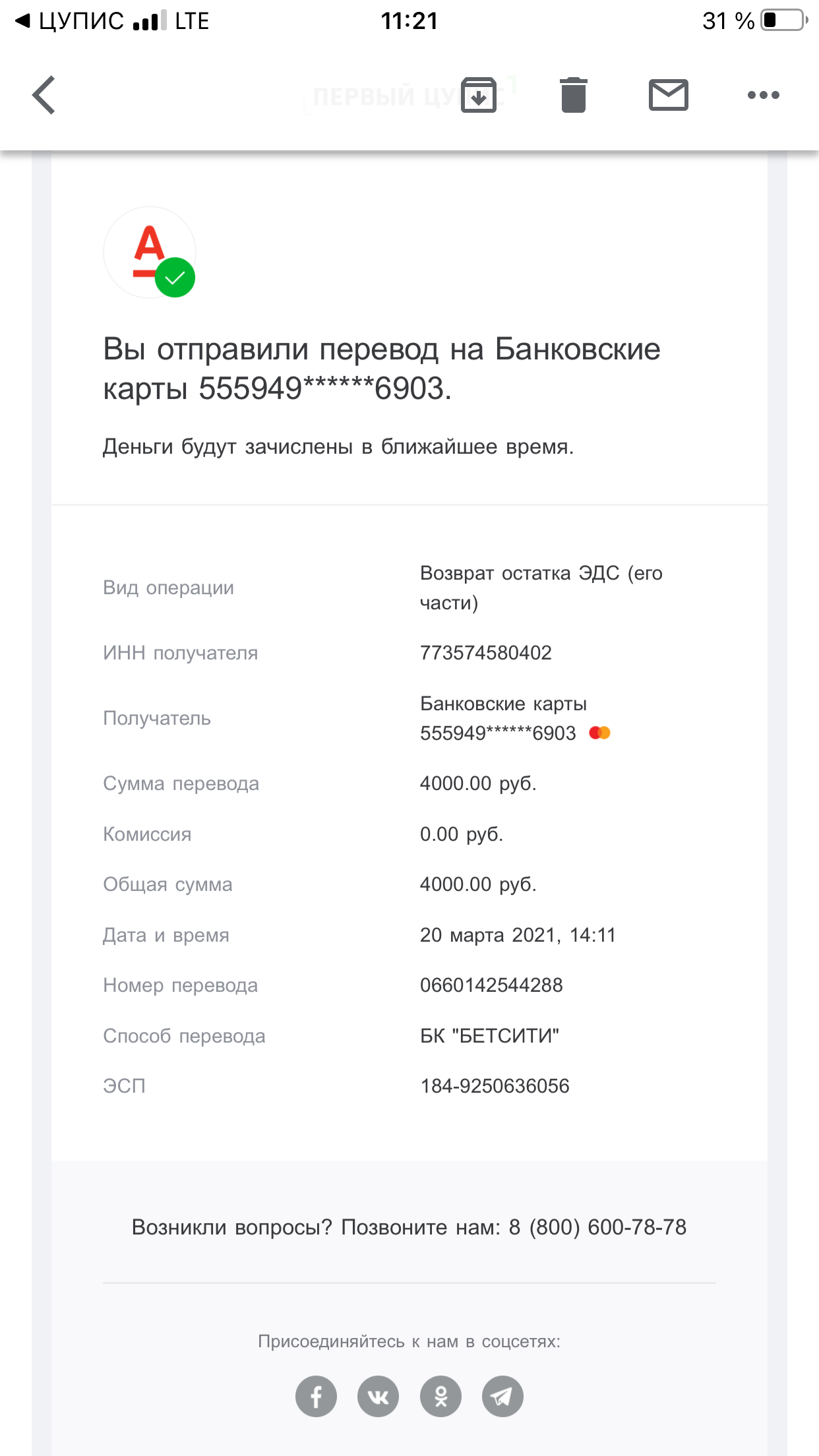The image size is (819, 1456).
Task: Open the Odnoklassniki social link
Action: tap(440, 1396)
